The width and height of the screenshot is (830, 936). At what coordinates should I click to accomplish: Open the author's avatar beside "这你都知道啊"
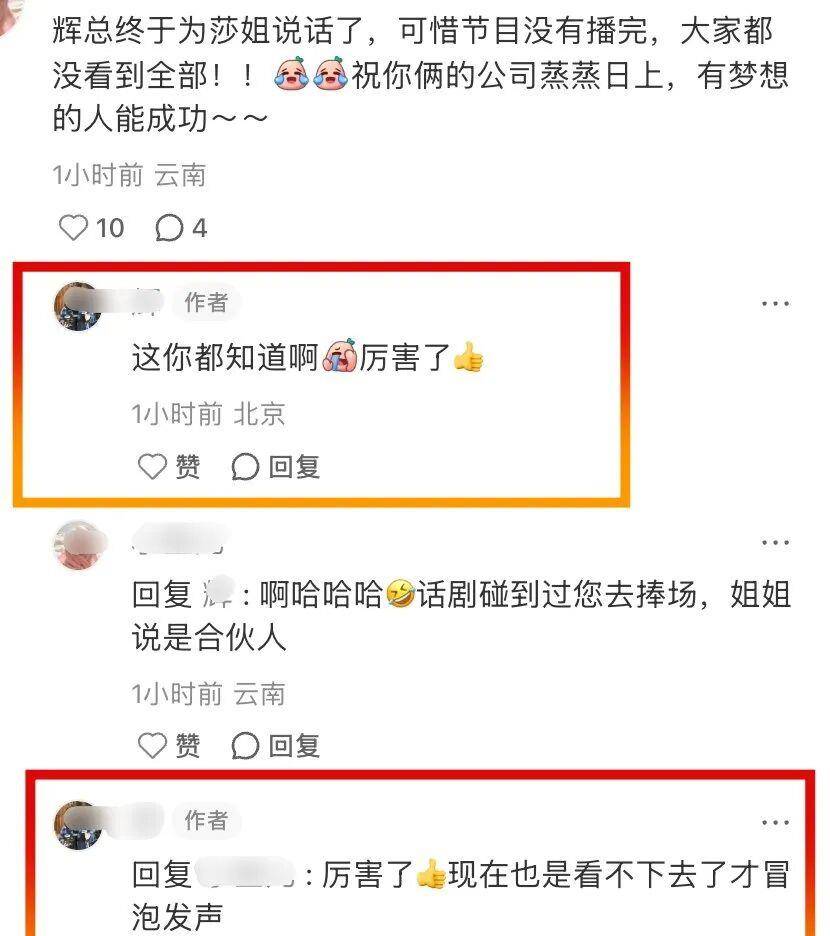[78, 306]
